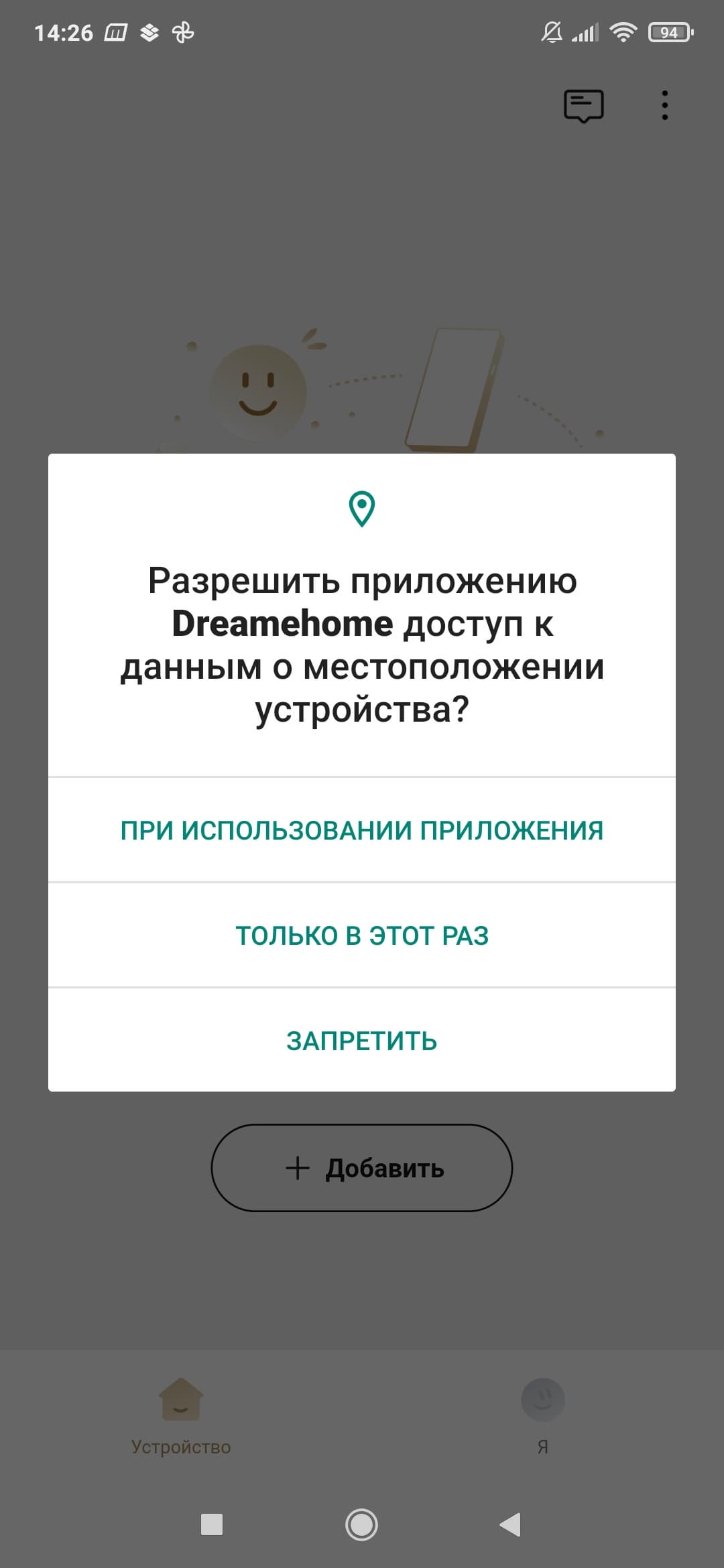
Task: Deny location access with "Запретить"
Action: click(362, 1041)
